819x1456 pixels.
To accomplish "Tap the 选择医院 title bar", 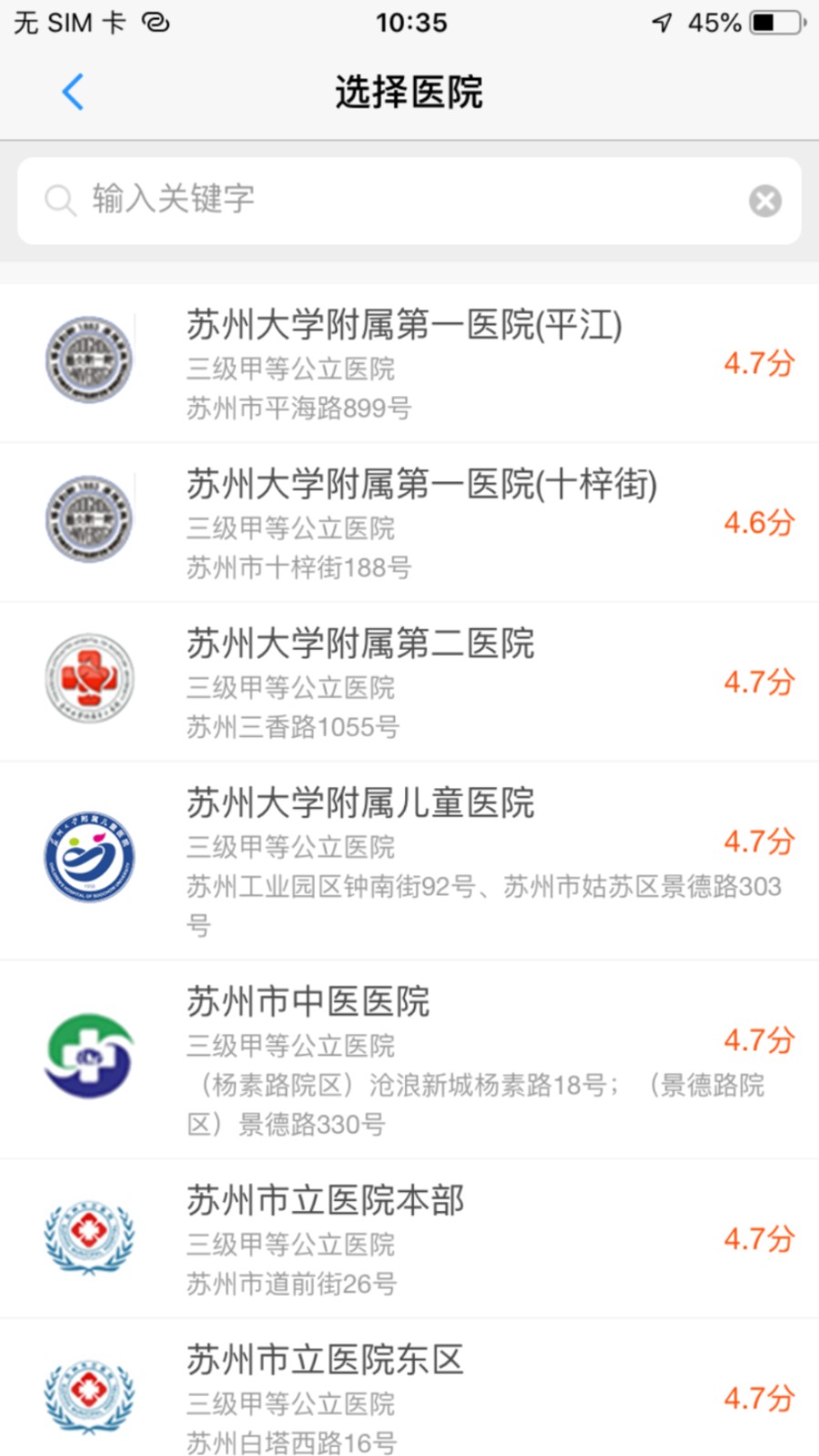I will (x=409, y=92).
